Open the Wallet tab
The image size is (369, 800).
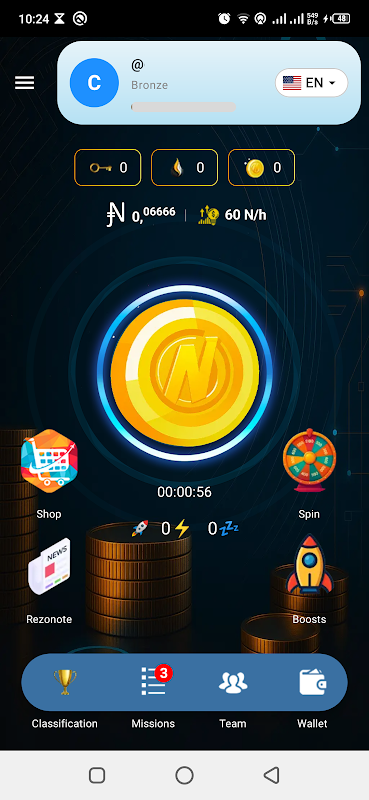click(312, 697)
